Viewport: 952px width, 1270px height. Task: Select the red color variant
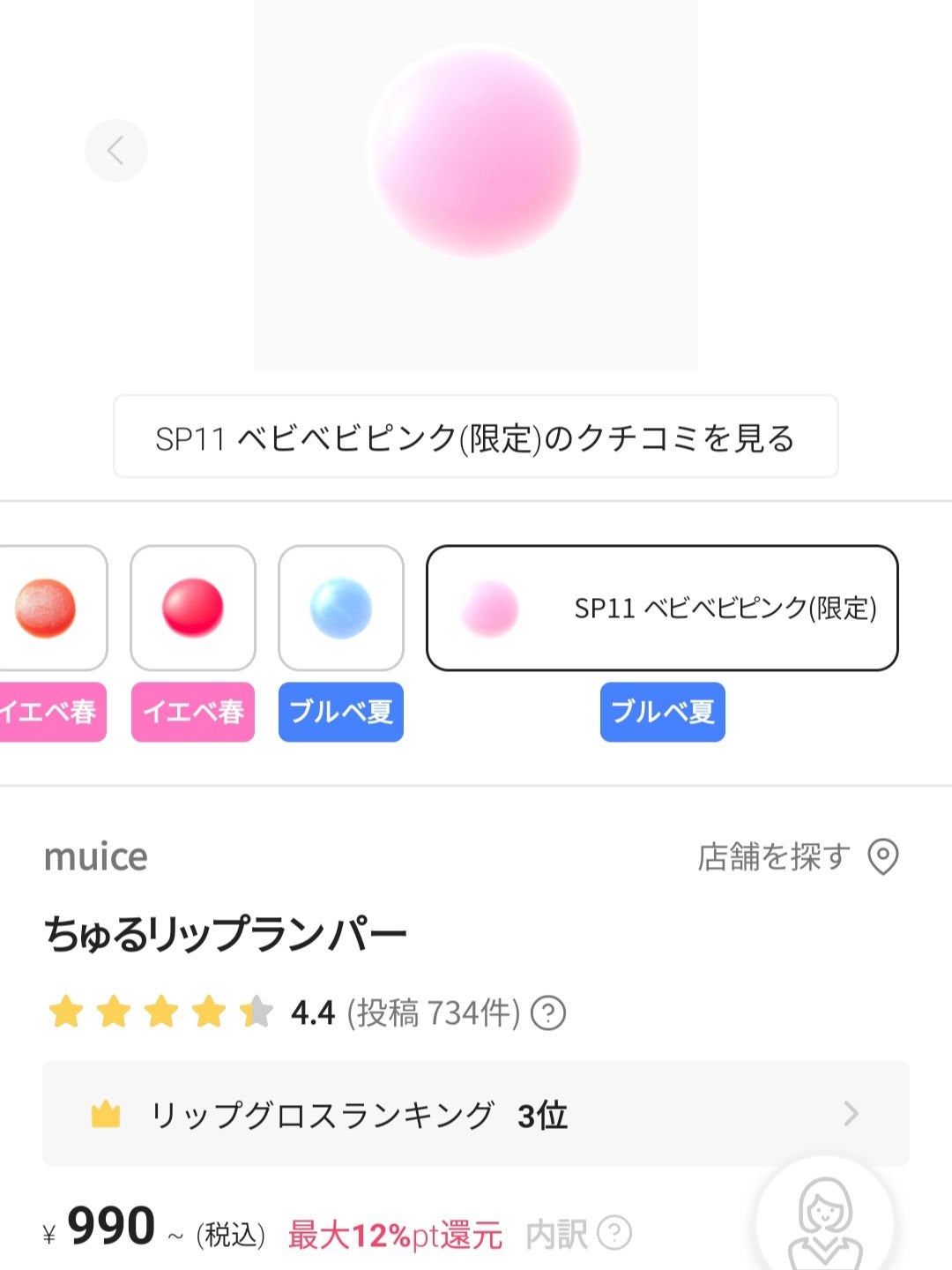193,609
